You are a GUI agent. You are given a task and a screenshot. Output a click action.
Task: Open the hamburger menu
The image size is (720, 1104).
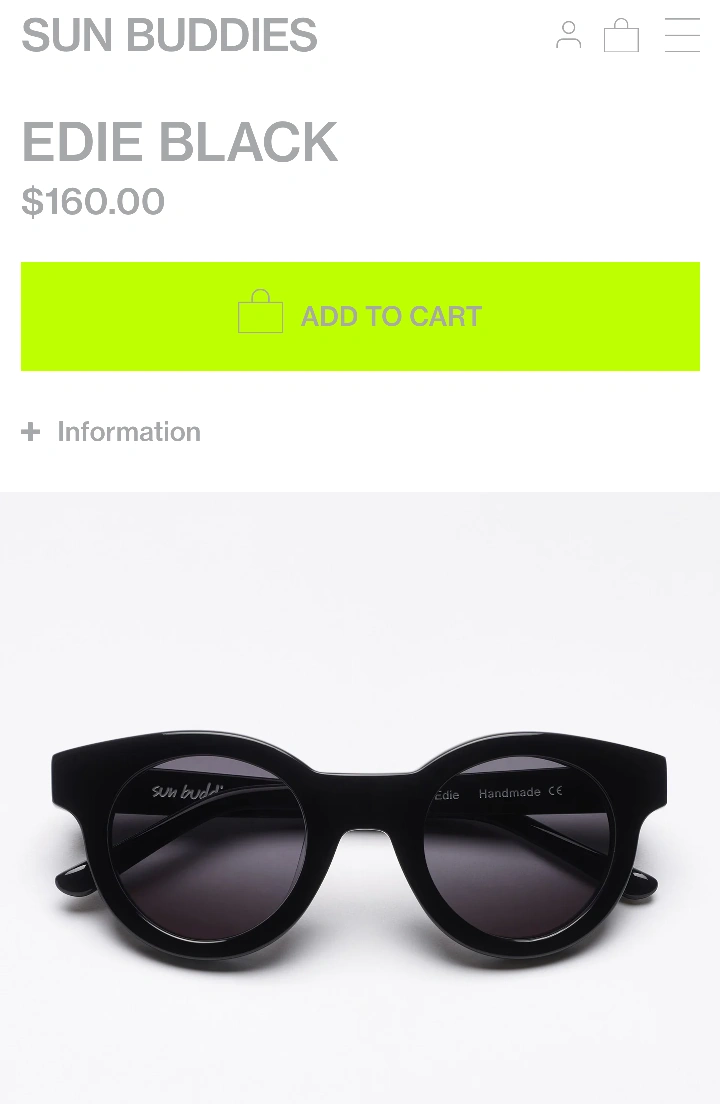tap(682, 34)
